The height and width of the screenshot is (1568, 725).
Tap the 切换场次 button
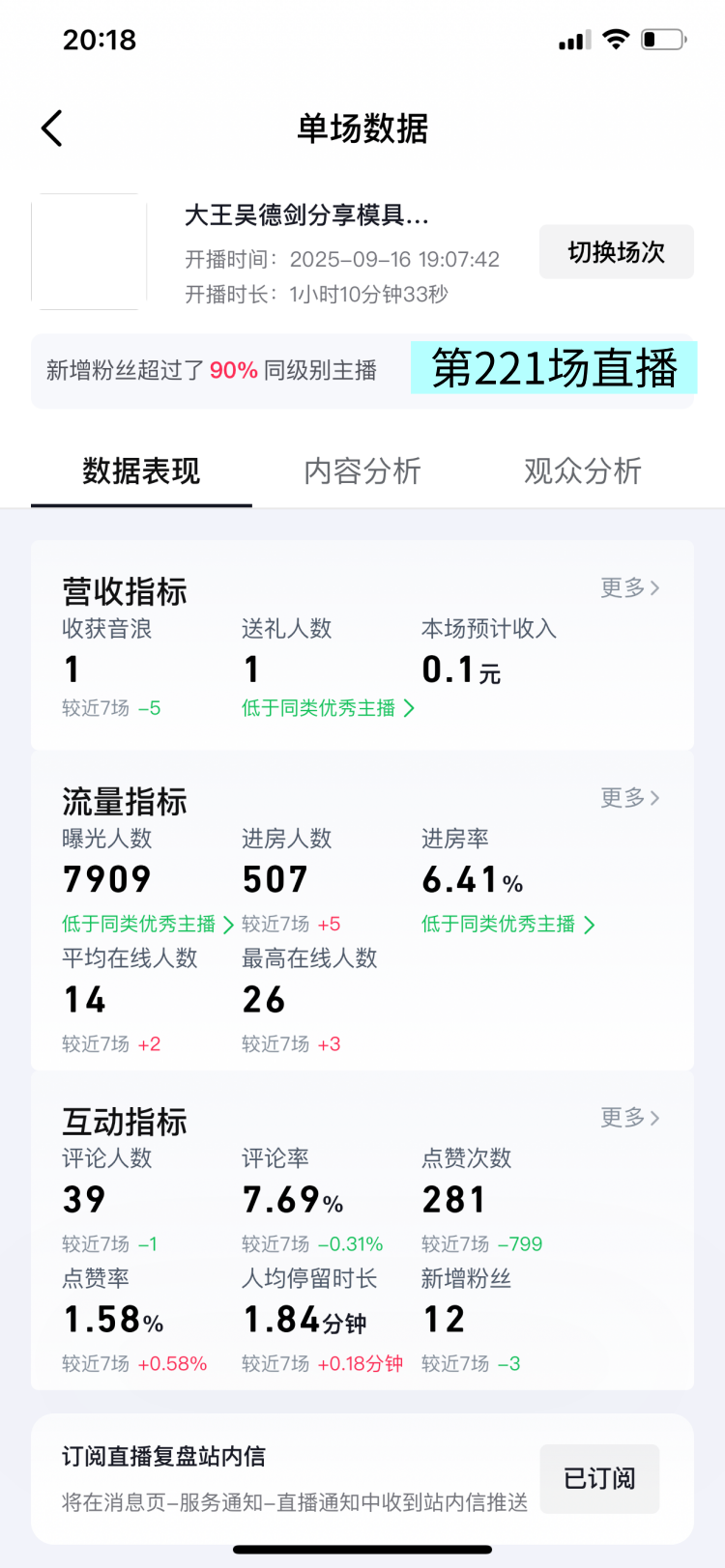616,252
